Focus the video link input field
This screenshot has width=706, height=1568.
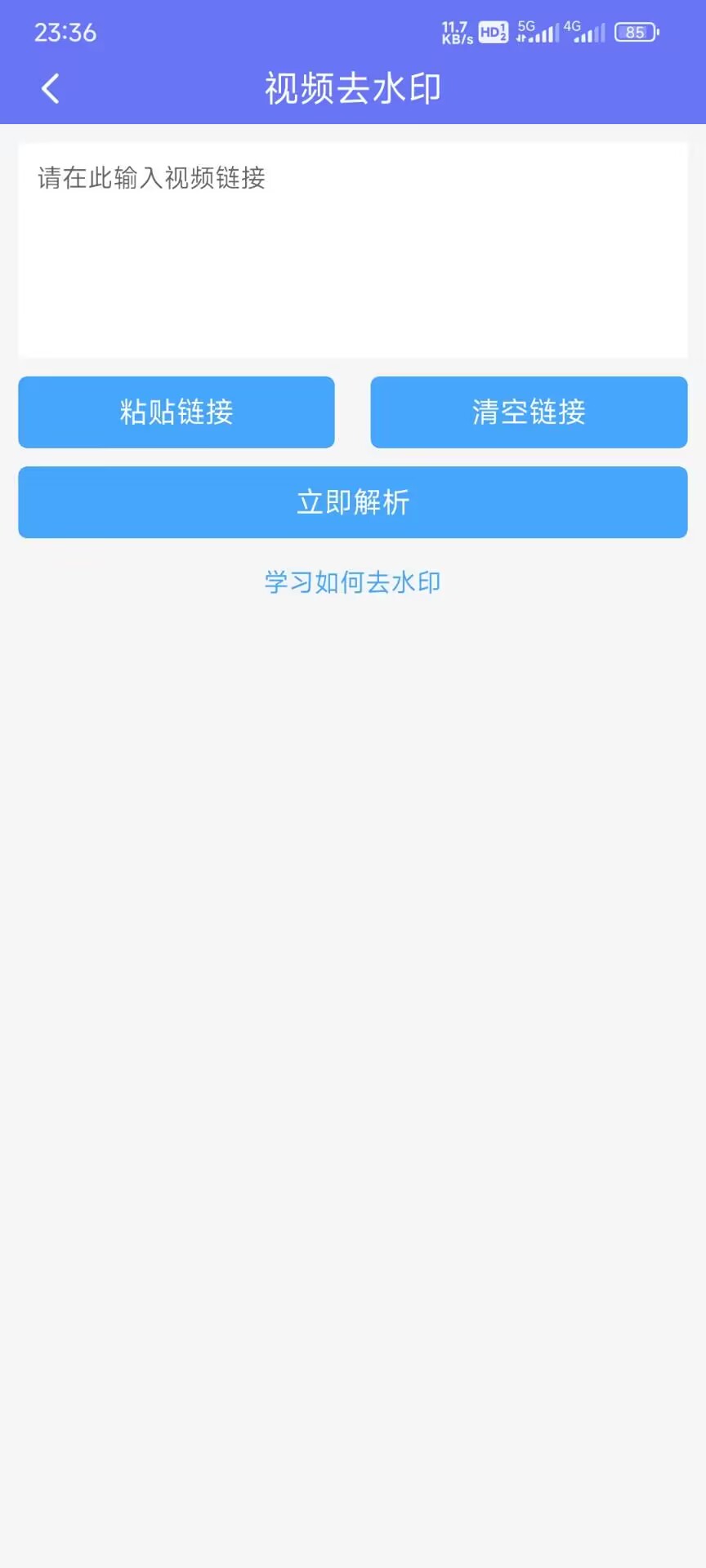point(352,250)
